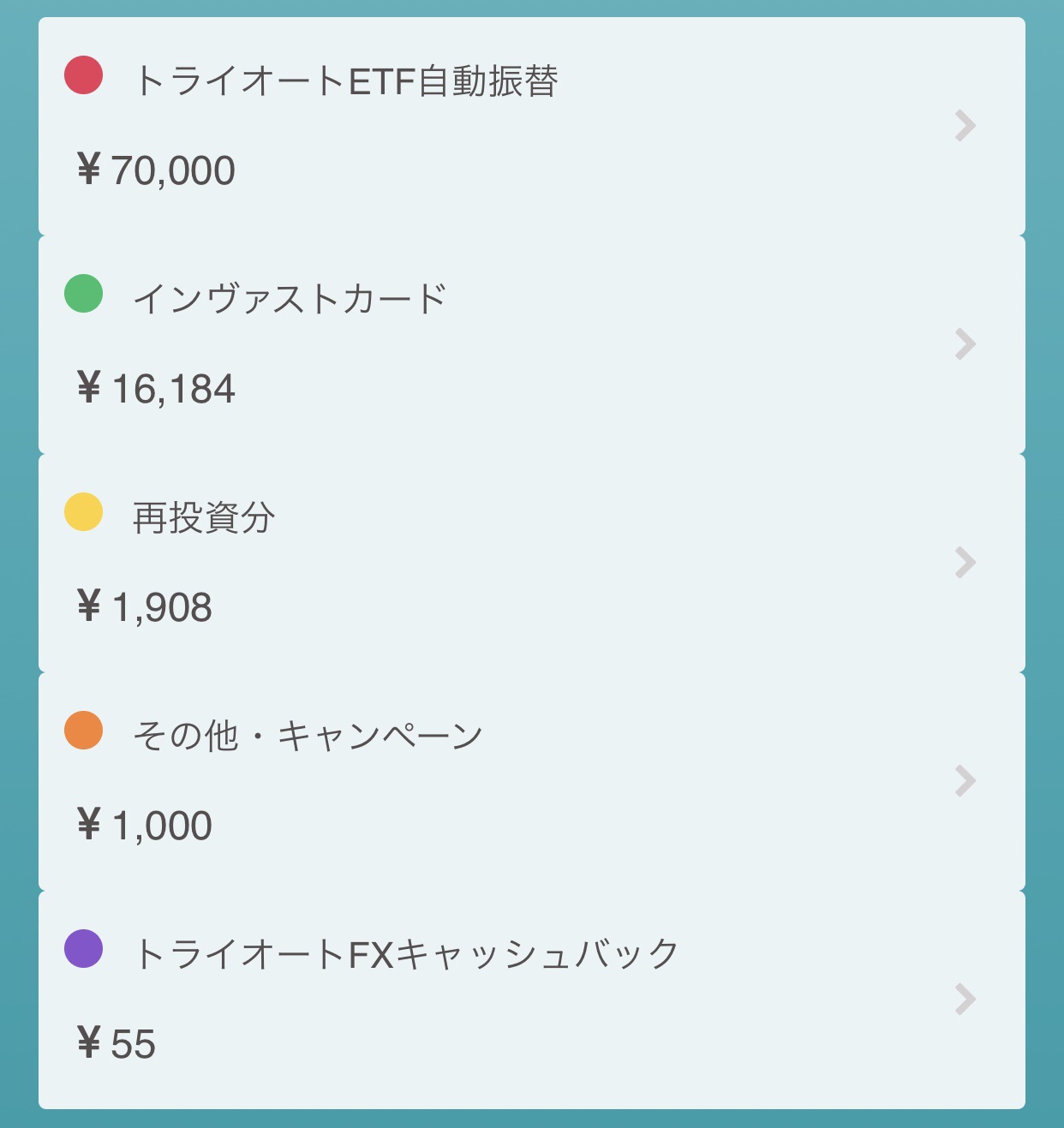
Task: View インヴァストカード details
Action: tap(531, 344)
